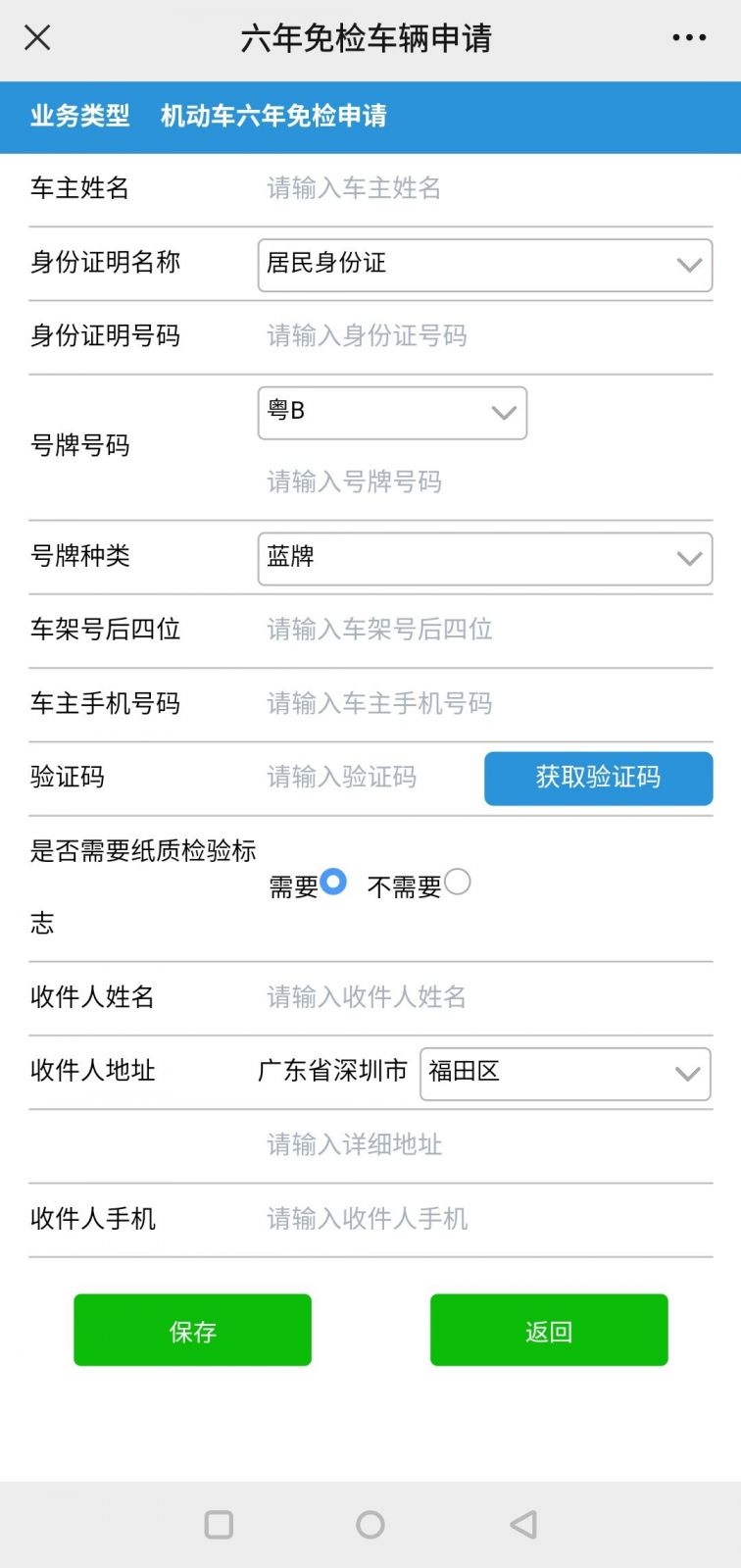Expand the 身份证明名称 dropdown
Viewport: 741px width, 1568px height.
point(484,265)
